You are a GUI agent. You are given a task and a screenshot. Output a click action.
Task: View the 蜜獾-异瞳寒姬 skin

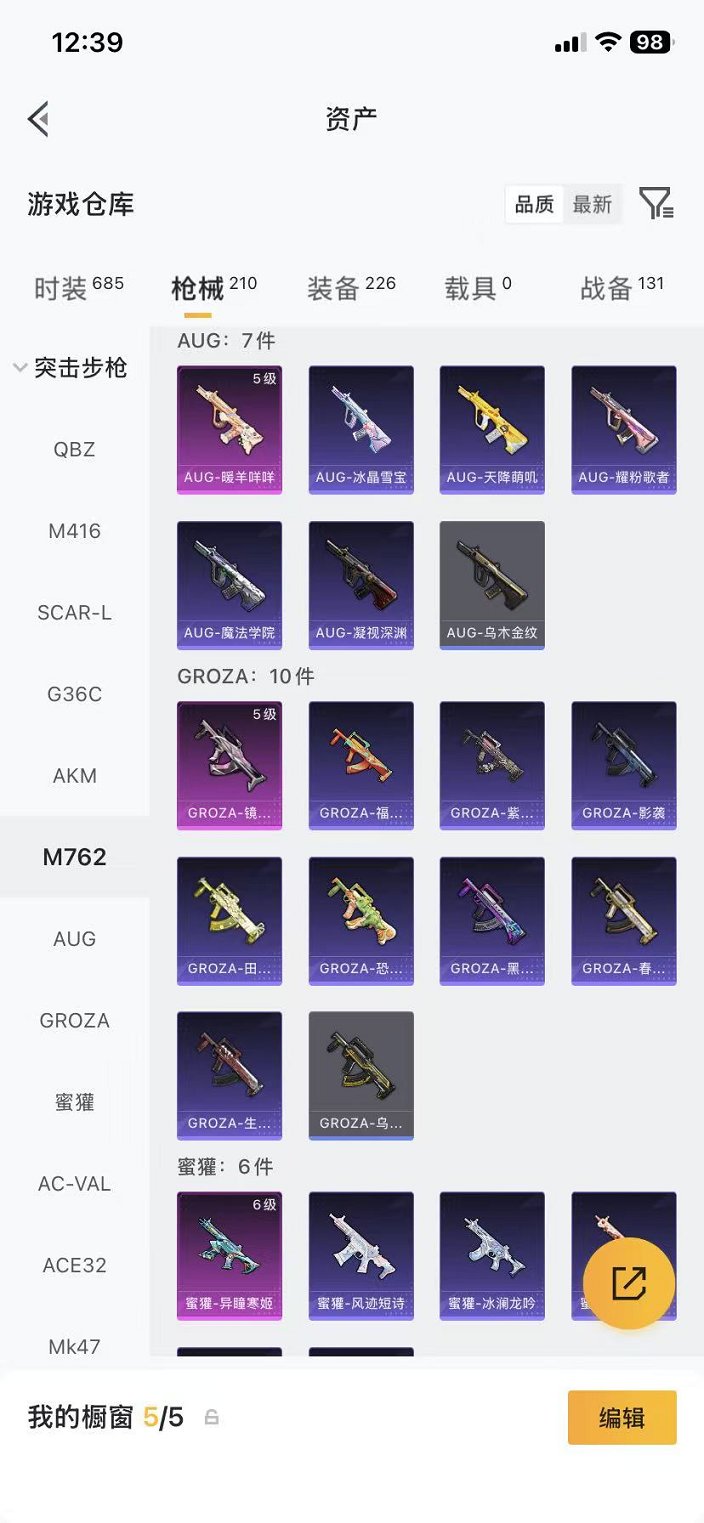(x=229, y=1255)
